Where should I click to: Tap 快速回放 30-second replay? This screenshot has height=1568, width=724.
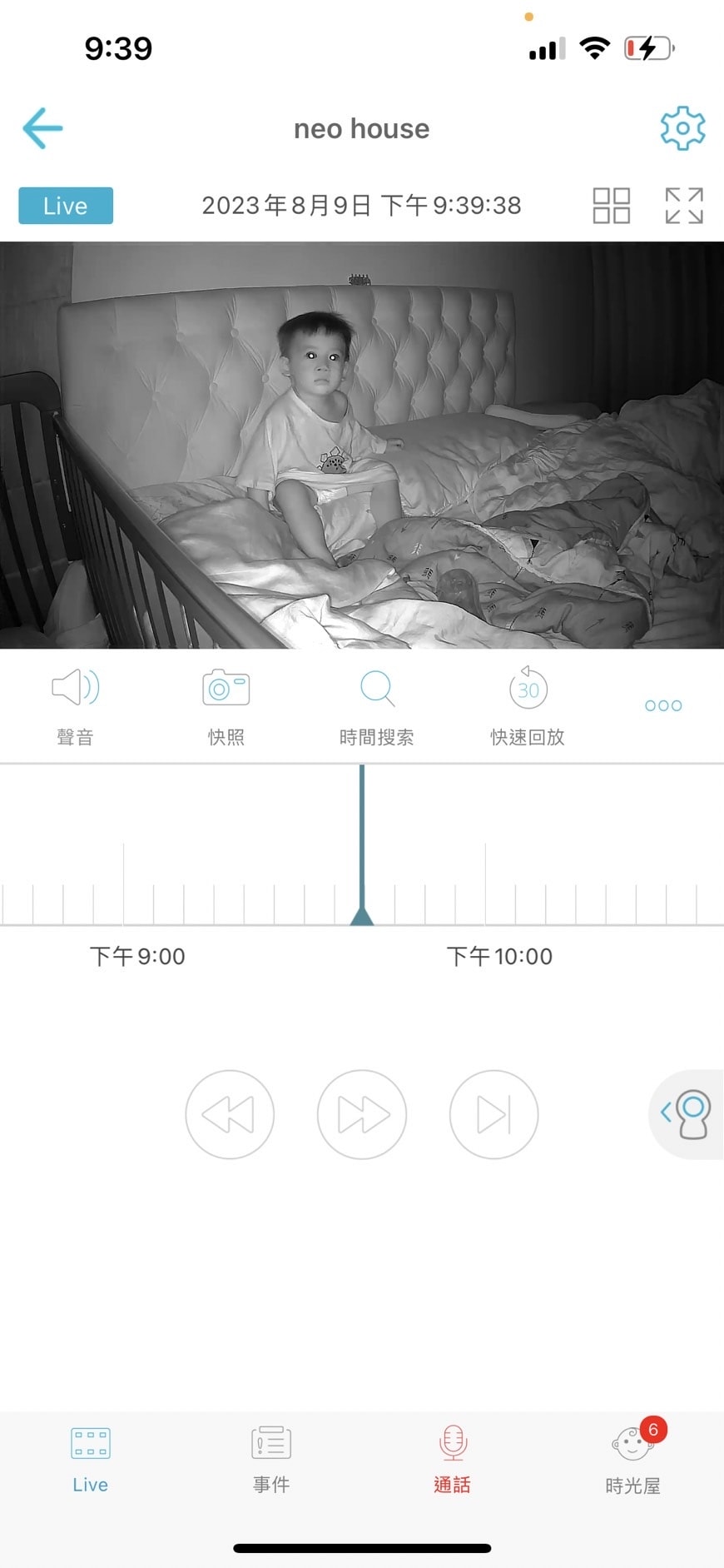(528, 704)
